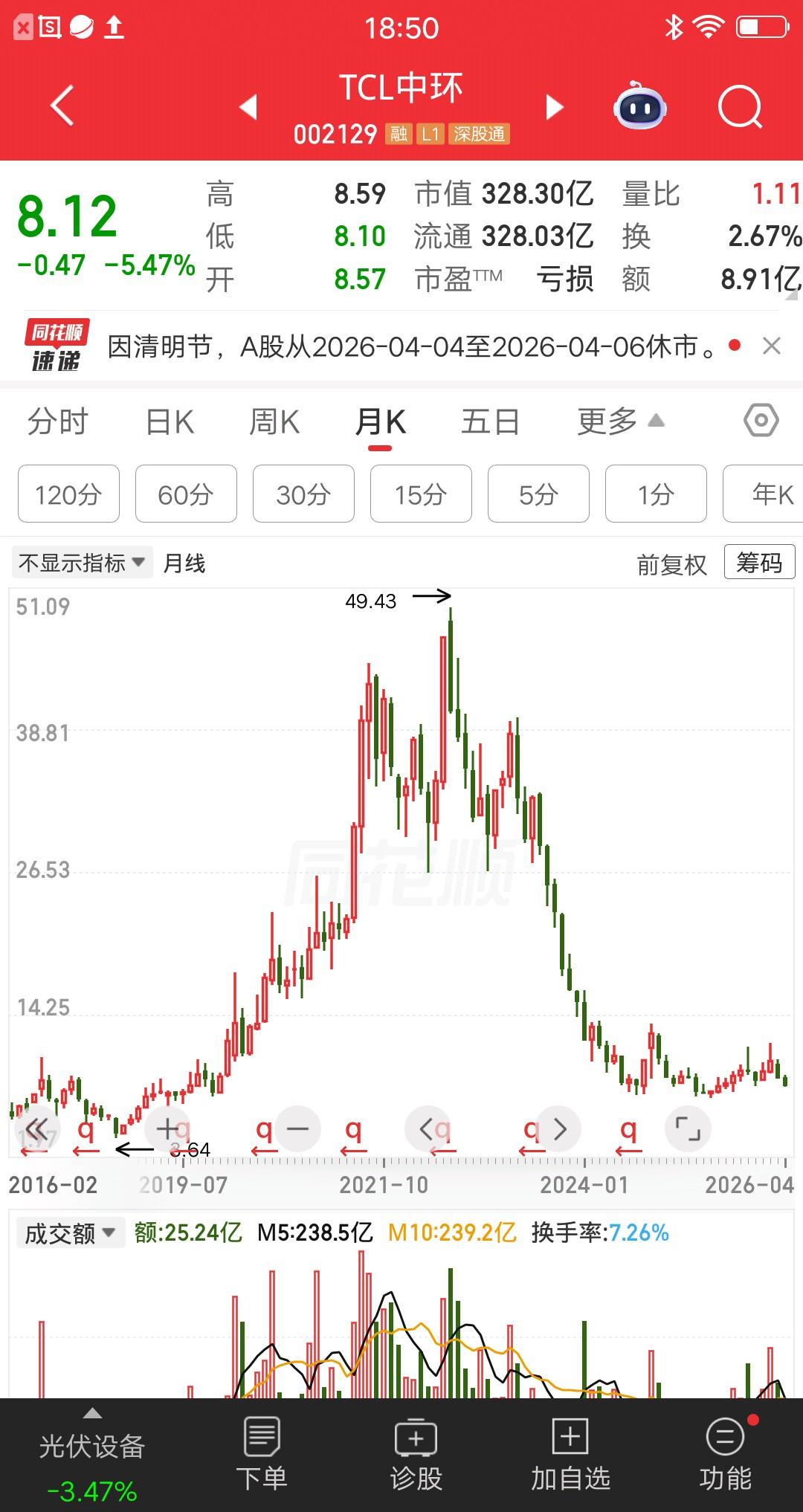
Task: Switch adjustment mode by tapping 前复权
Action: 671,563
